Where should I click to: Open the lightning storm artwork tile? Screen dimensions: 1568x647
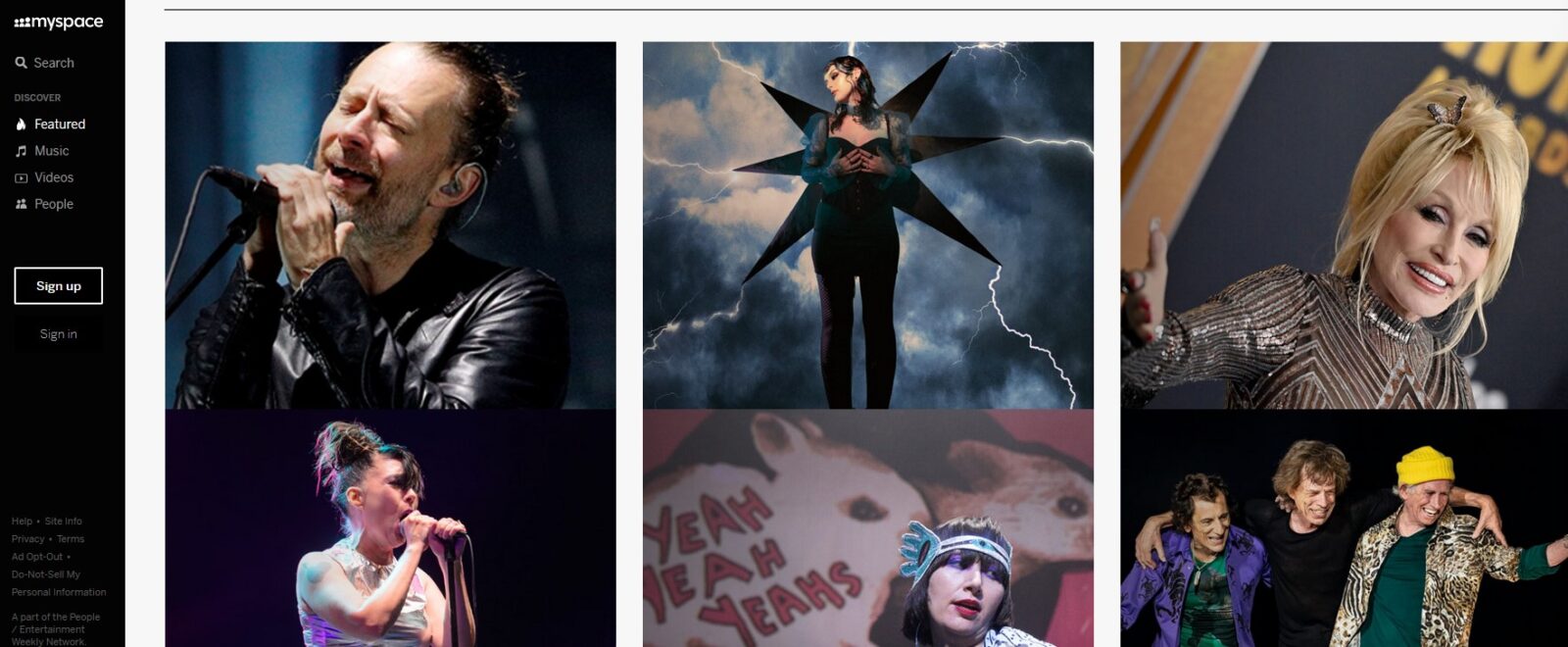coord(867,224)
